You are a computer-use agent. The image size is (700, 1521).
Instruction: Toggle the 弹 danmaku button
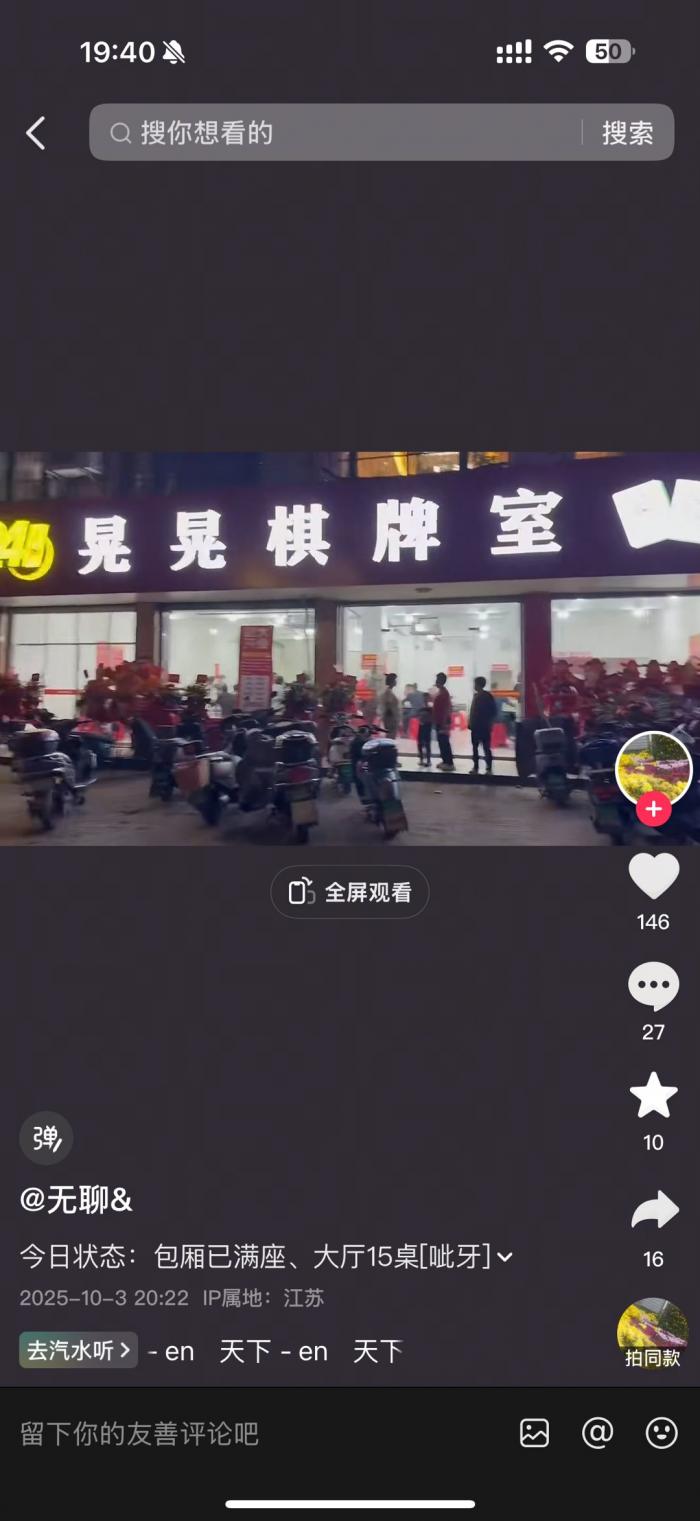[x=46, y=1138]
